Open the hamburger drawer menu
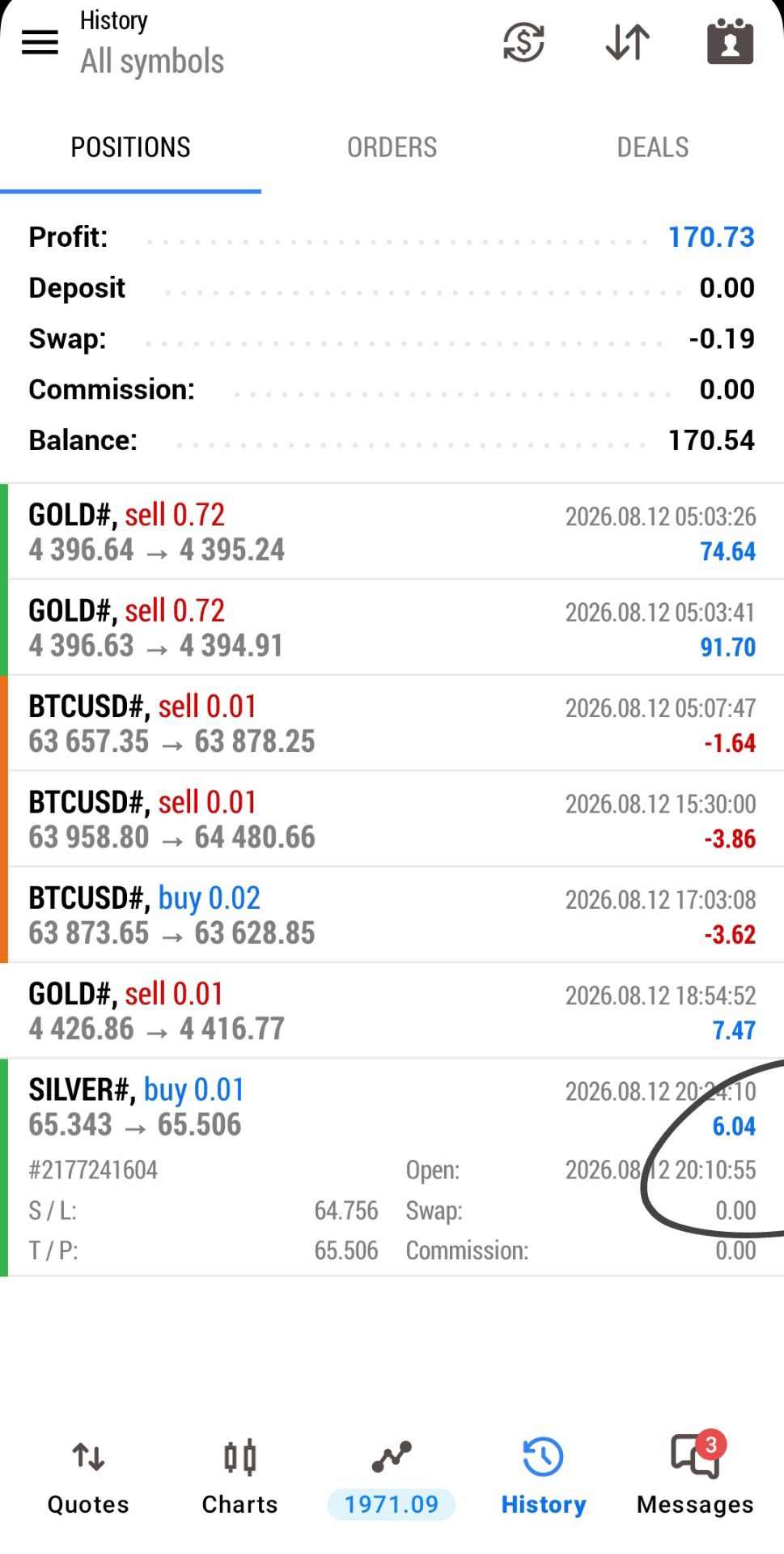The height and width of the screenshot is (1554, 784). pos(40,42)
